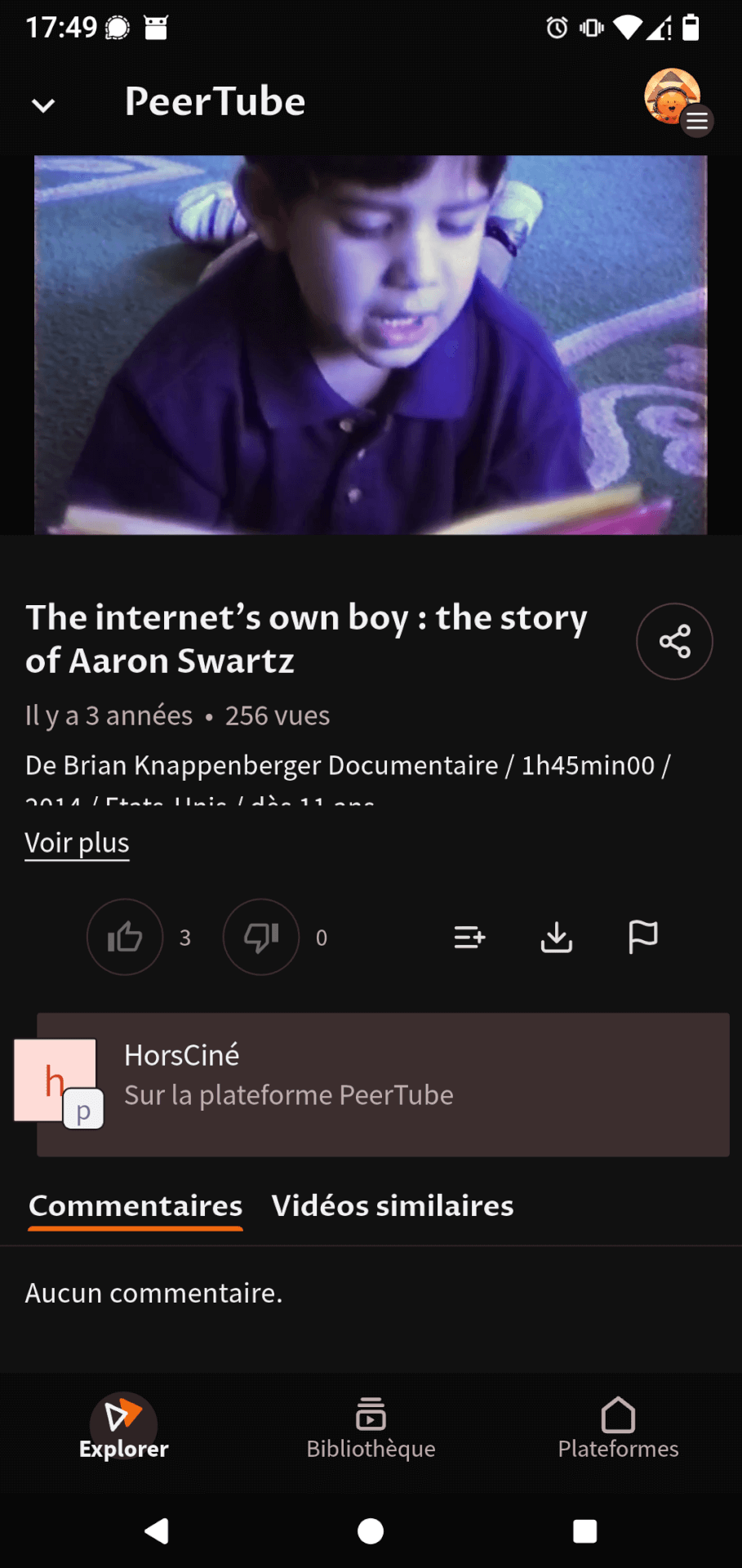Go to the device home screen
This screenshot has height=1568, width=742.
(371, 1531)
